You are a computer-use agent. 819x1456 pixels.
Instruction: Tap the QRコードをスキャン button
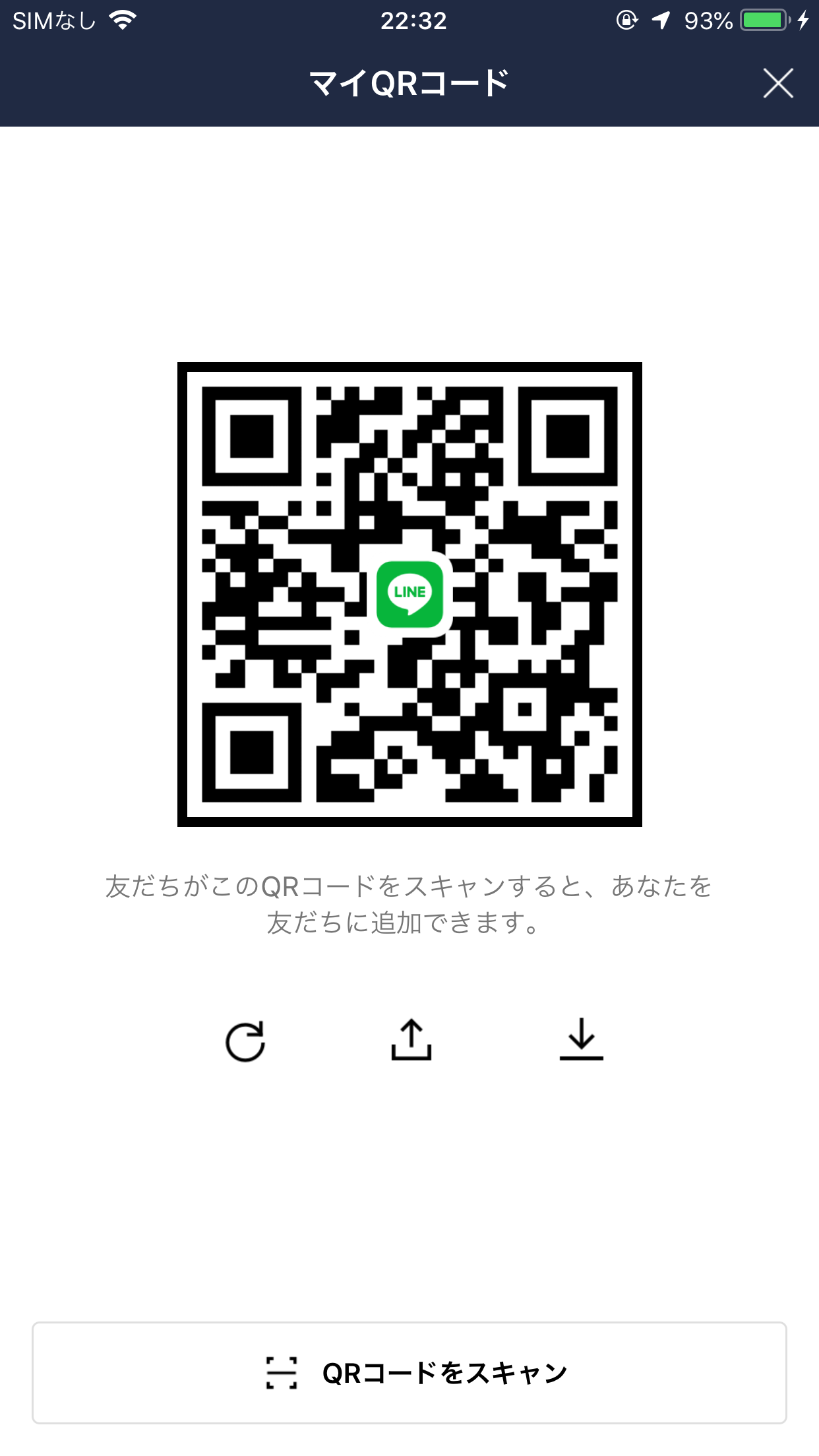click(x=409, y=1373)
